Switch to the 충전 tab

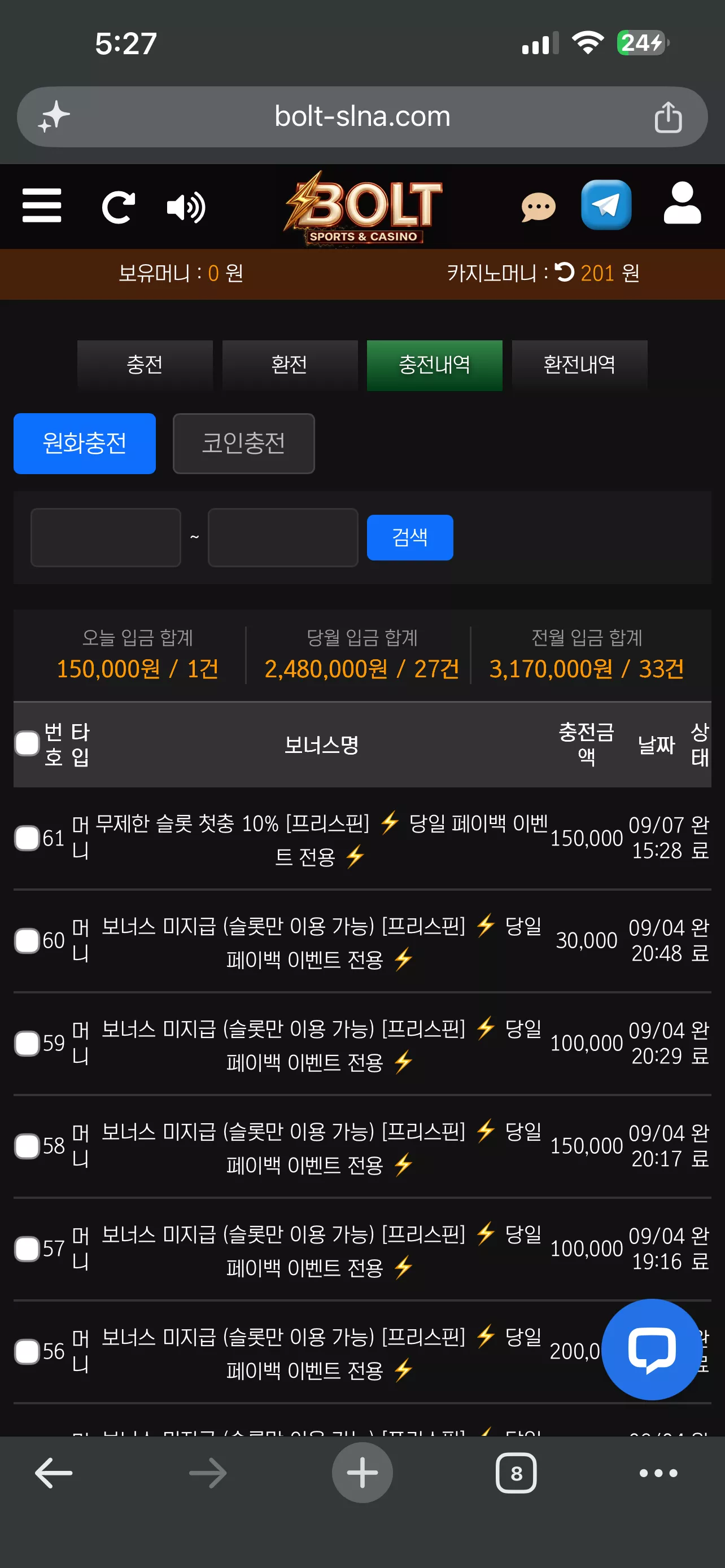pyautogui.click(x=145, y=365)
